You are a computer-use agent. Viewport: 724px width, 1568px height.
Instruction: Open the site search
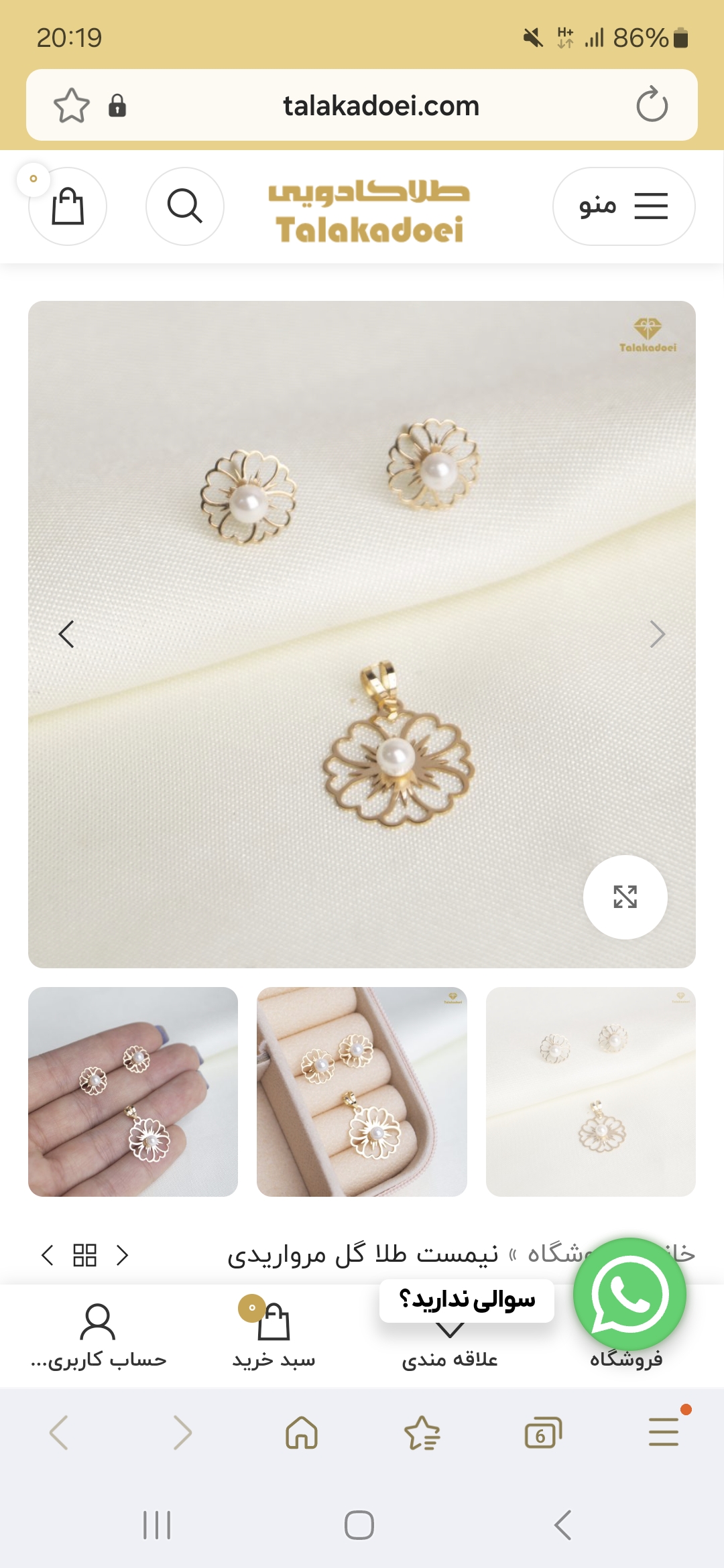185,206
